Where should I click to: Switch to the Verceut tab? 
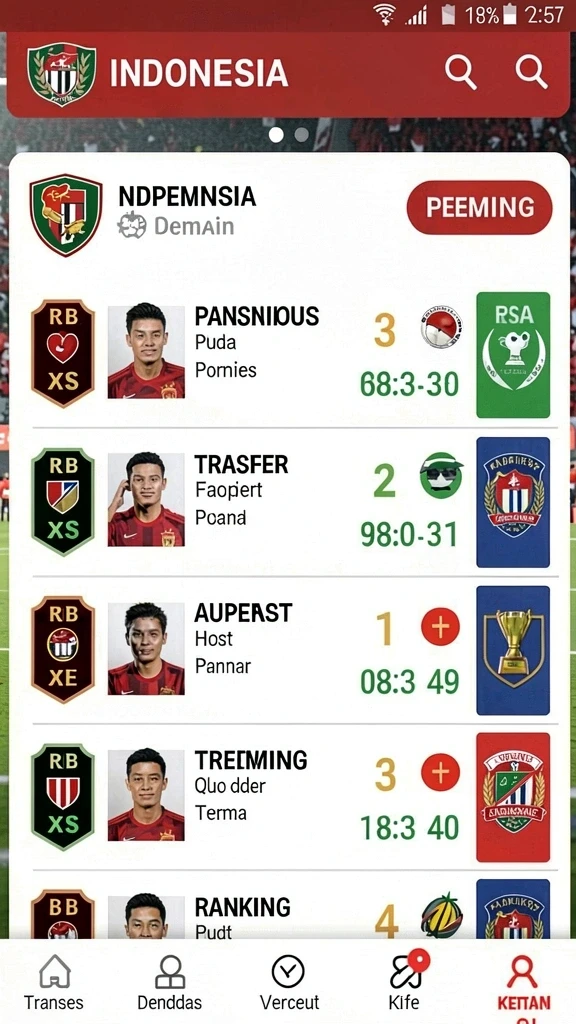pos(289,983)
